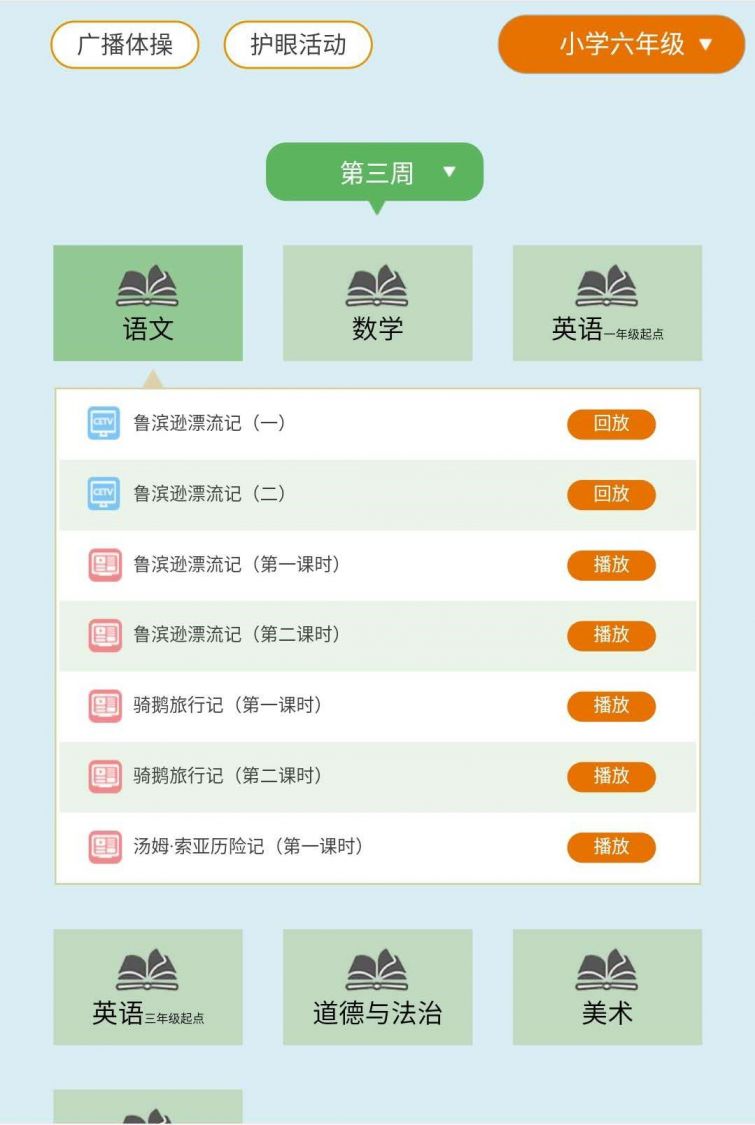The width and height of the screenshot is (755, 1125).
Task: Open the 护眼活动 section
Action: [298, 45]
